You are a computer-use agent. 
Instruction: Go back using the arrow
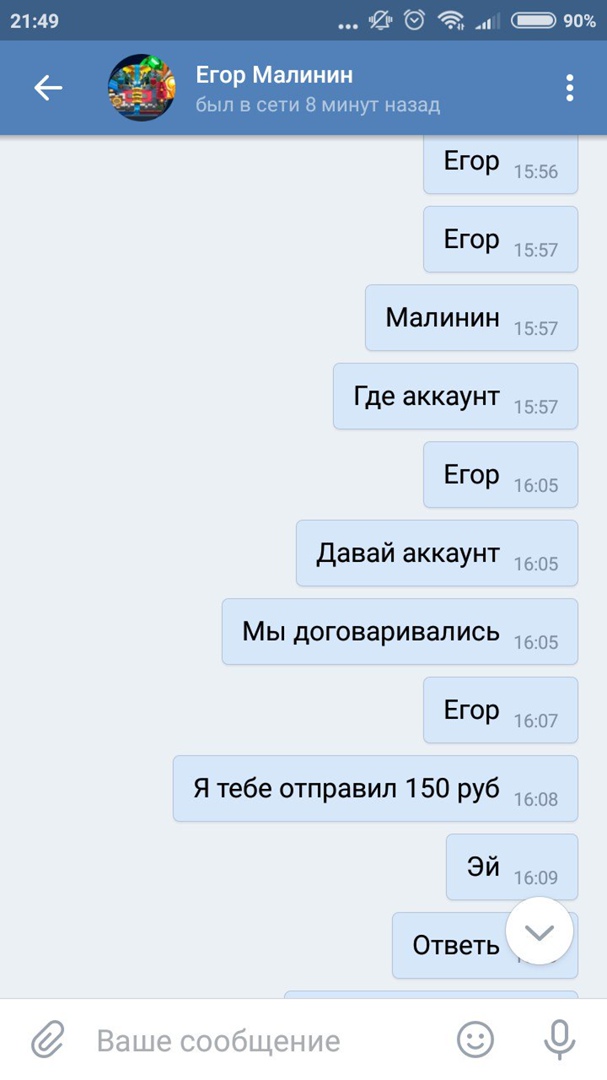coord(48,88)
